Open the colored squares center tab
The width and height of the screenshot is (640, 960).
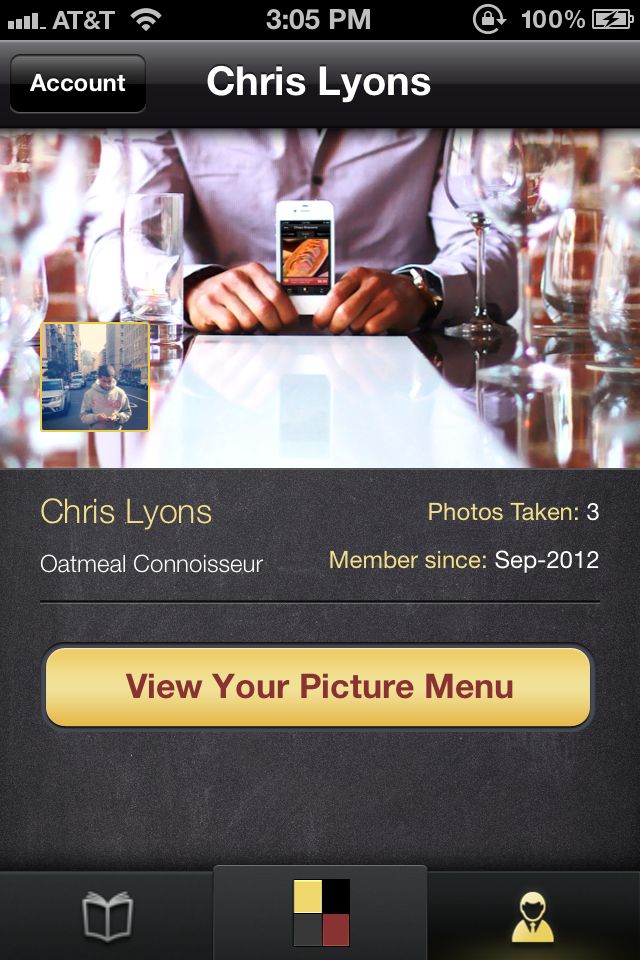pos(320,912)
